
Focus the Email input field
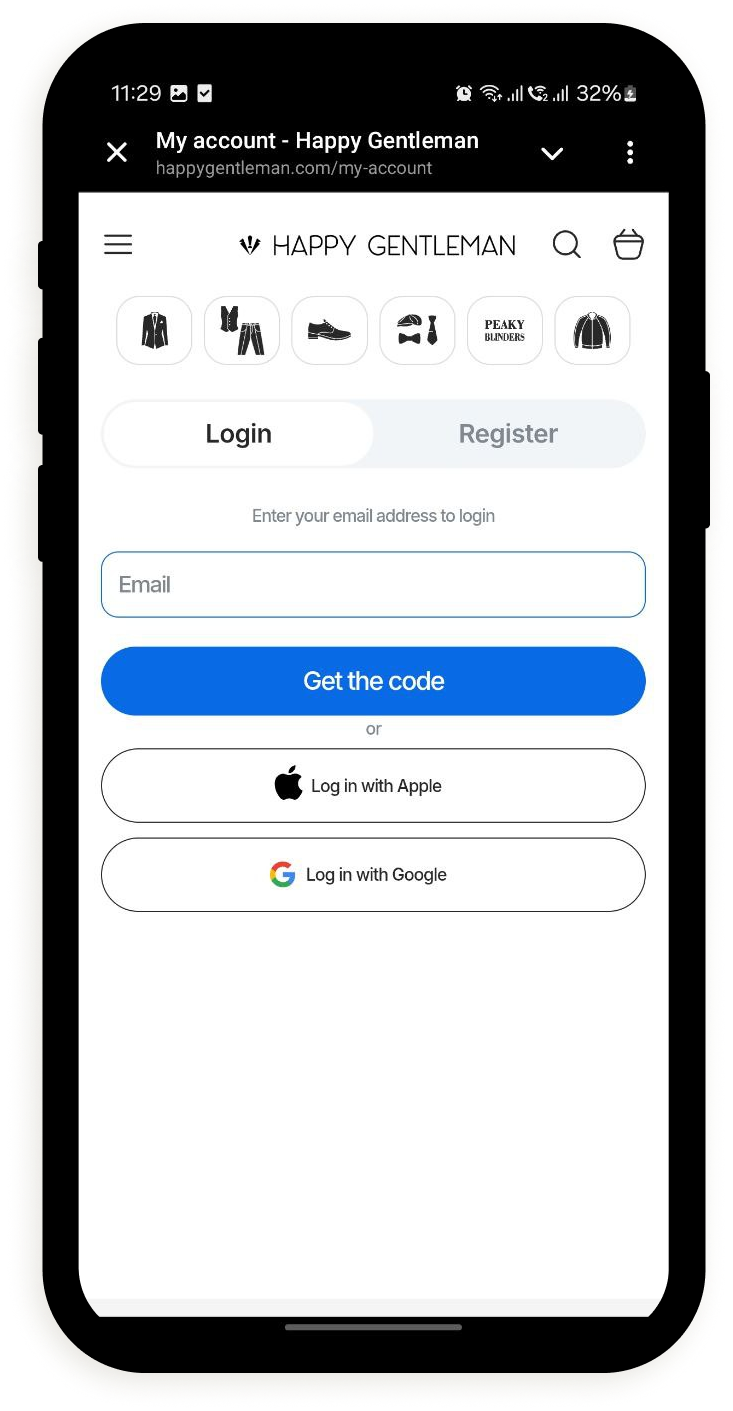pyautogui.click(x=373, y=585)
